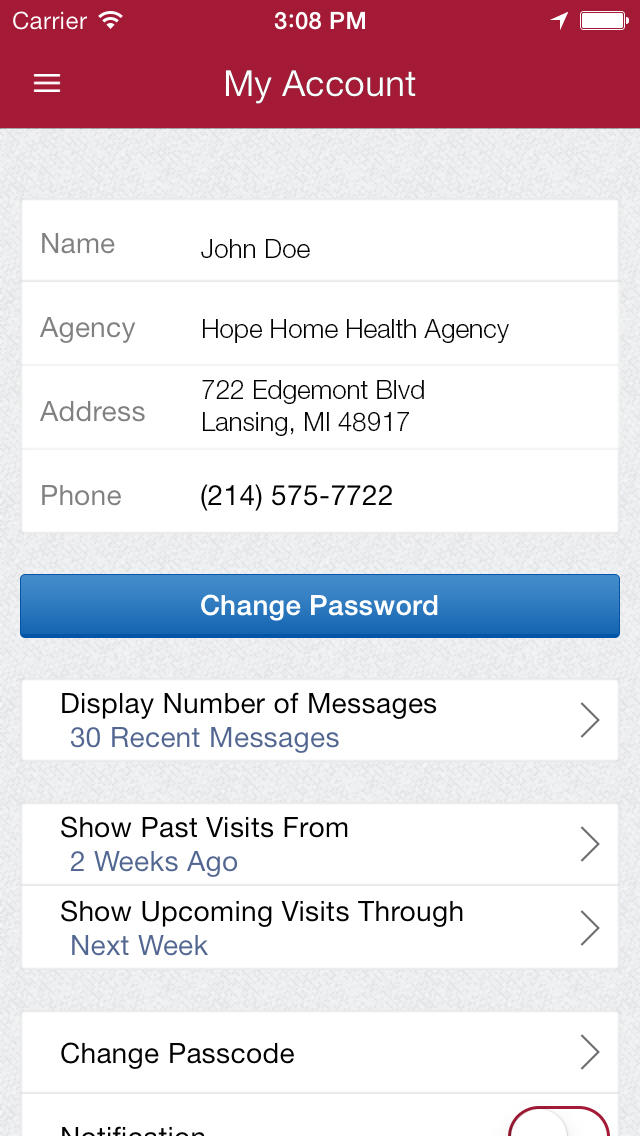Open the Change Passcode row
The image size is (640, 1136).
tap(320, 1053)
